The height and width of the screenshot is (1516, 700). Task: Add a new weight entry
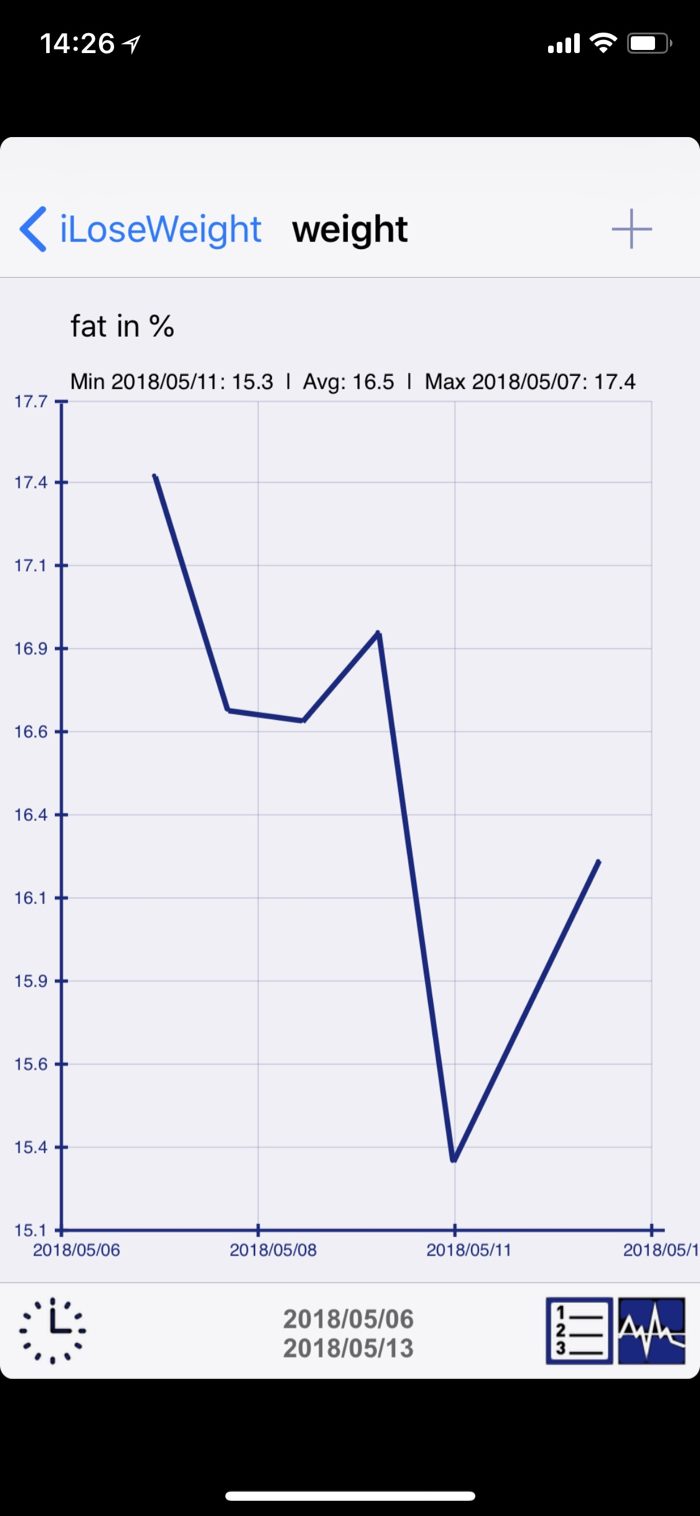coord(631,230)
